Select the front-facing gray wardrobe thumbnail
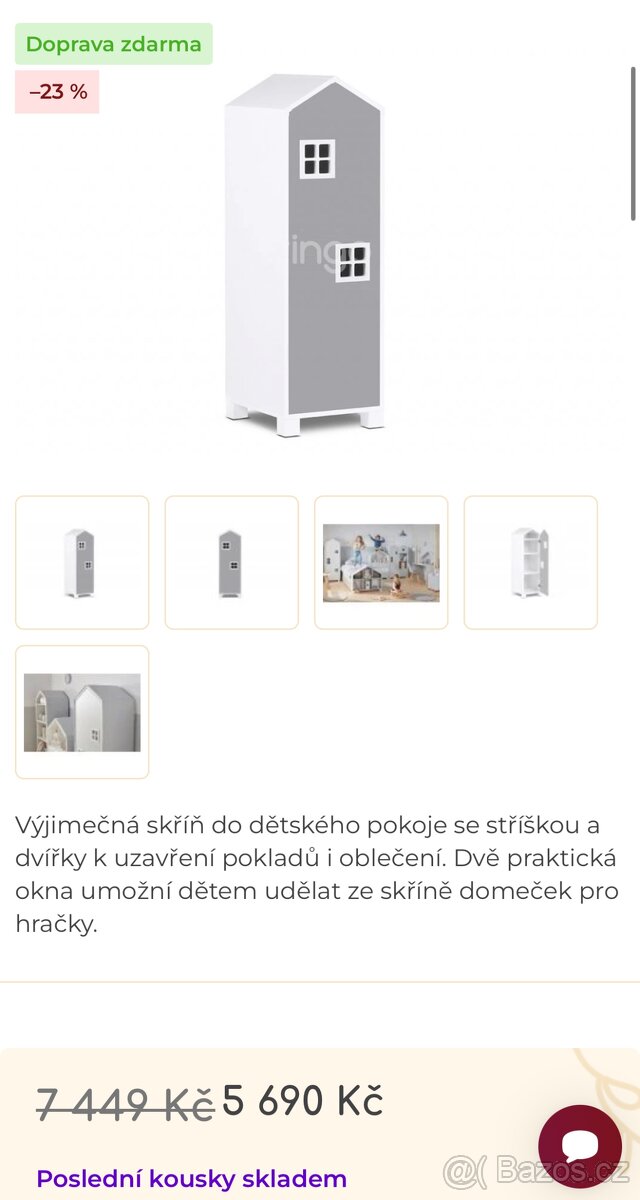This screenshot has width=640, height=1200. 231,562
